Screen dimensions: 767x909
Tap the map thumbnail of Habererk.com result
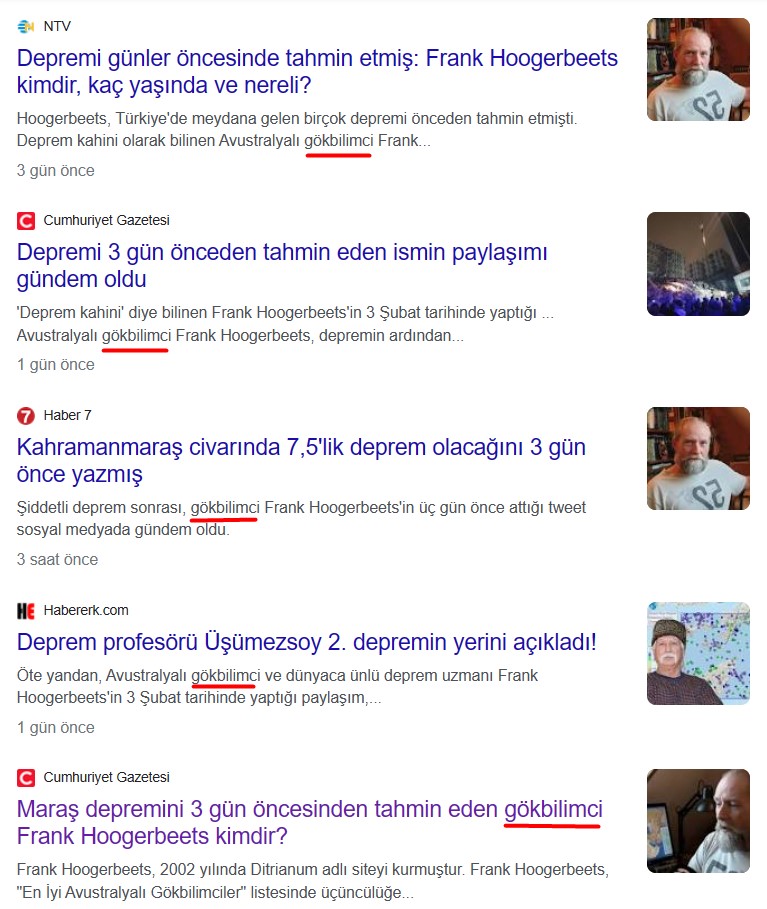(698, 653)
